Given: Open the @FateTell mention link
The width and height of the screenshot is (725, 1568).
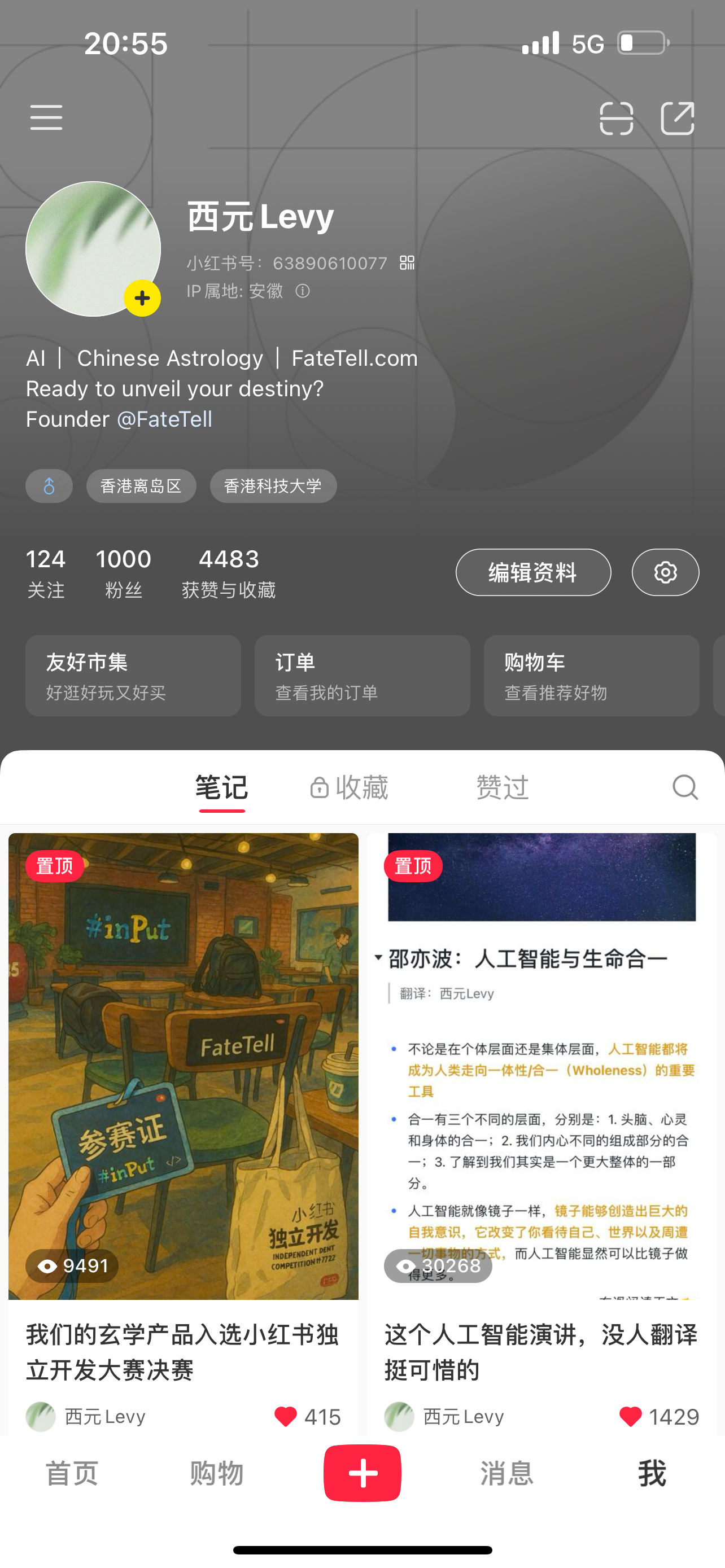Looking at the screenshot, I should (x=164, y=419).
